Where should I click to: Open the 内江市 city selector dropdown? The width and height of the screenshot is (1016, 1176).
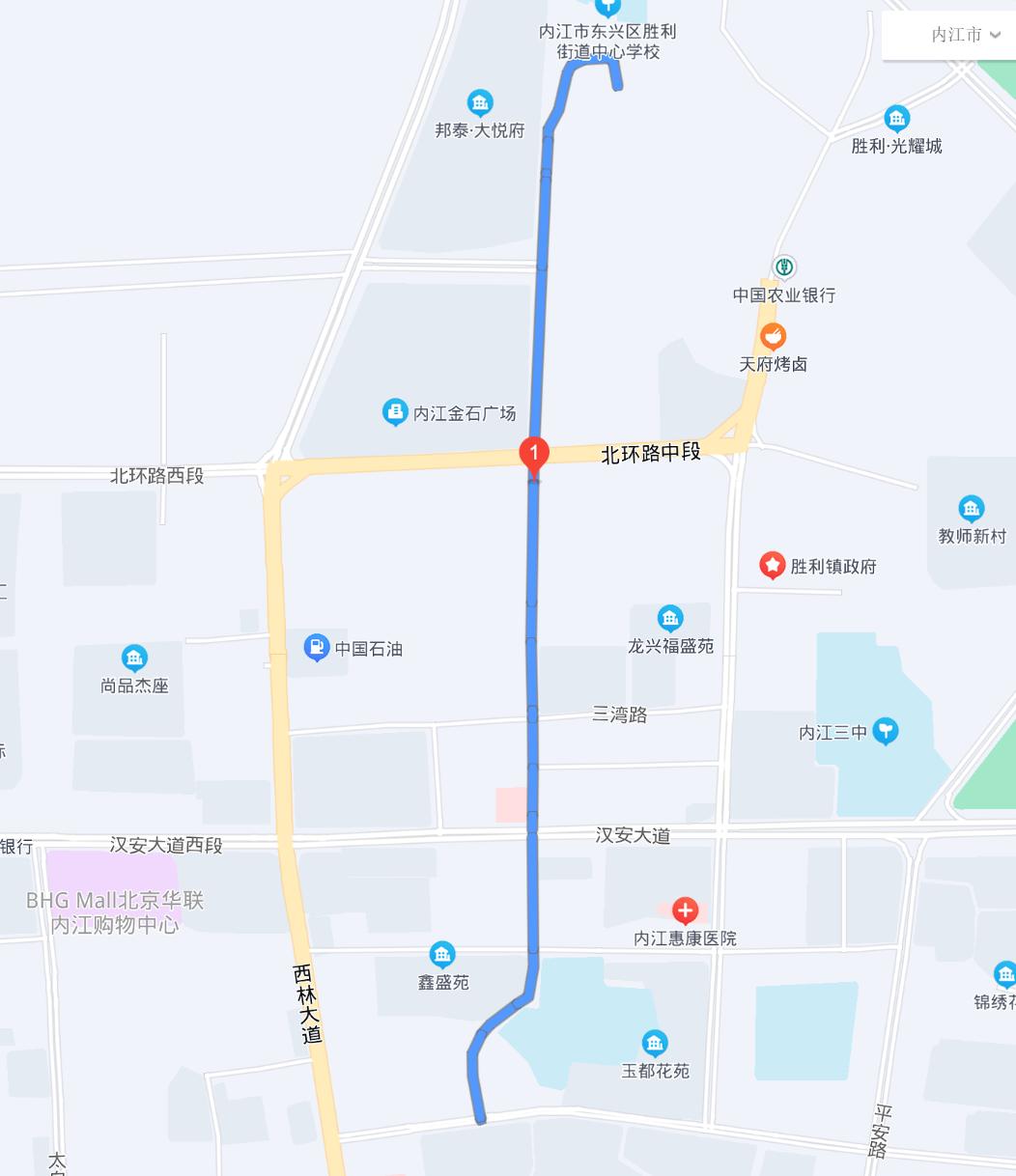pyautogui.click(x=965, y=35)
